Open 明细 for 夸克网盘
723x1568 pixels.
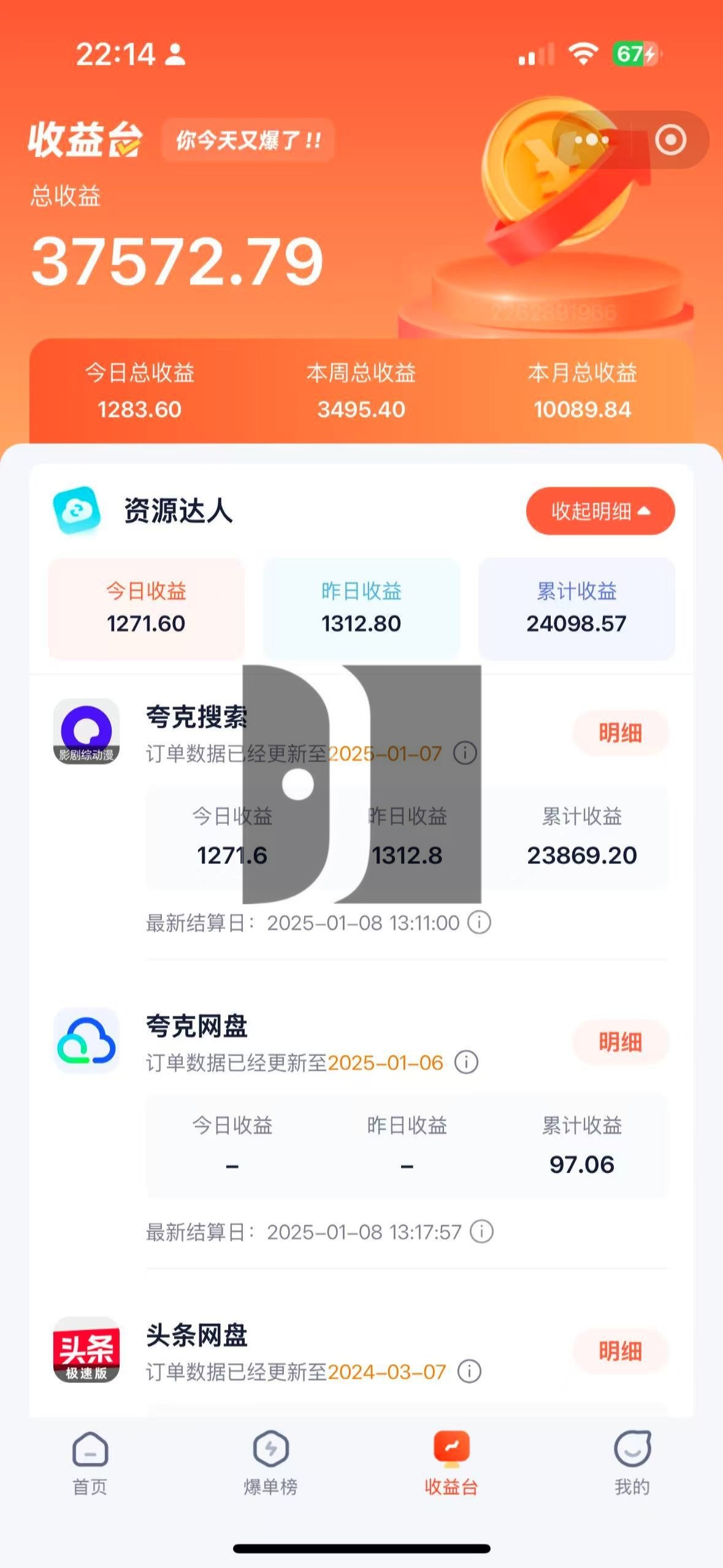point(620,1042)
